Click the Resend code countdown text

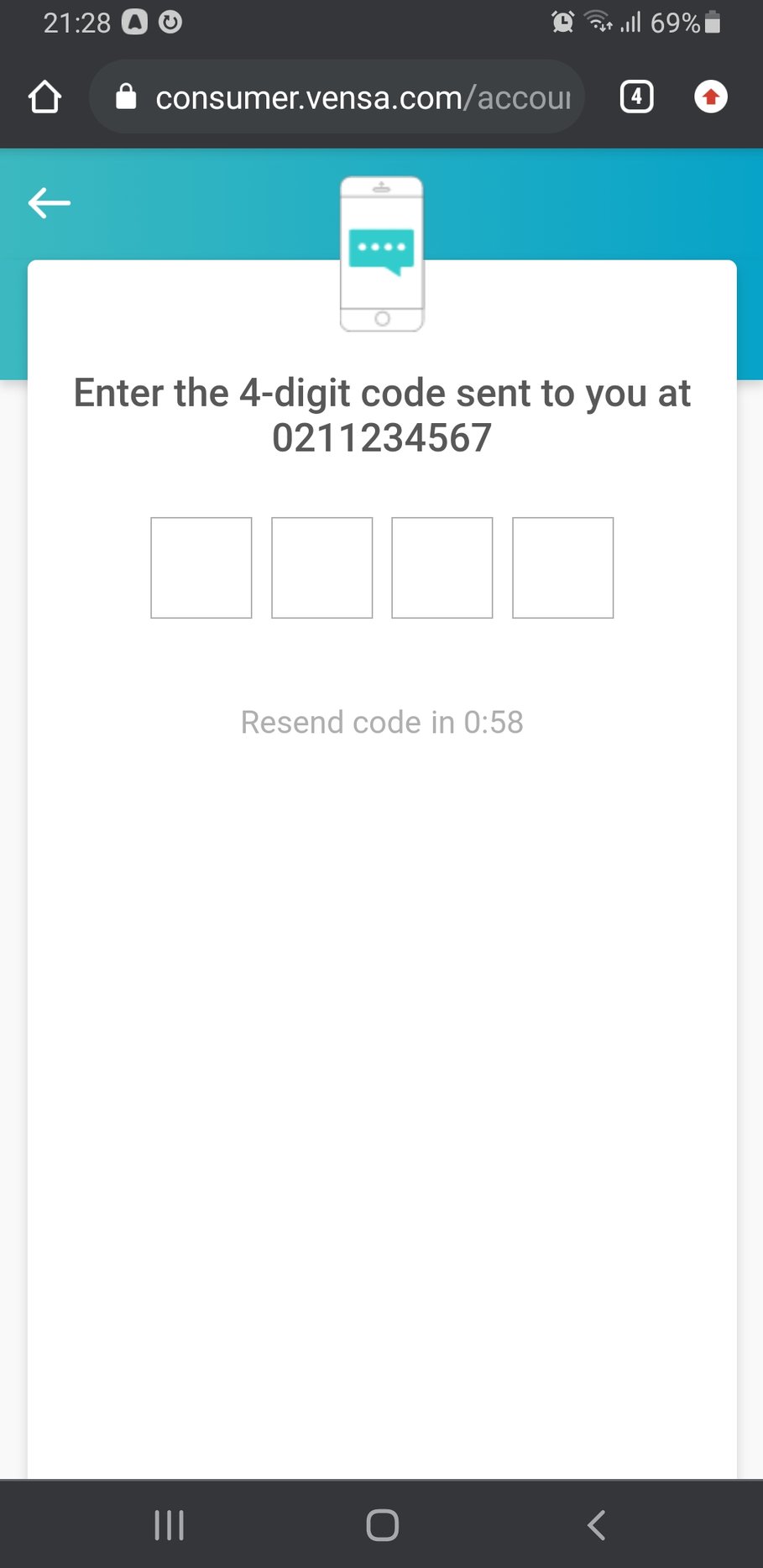tap(382, 722)
